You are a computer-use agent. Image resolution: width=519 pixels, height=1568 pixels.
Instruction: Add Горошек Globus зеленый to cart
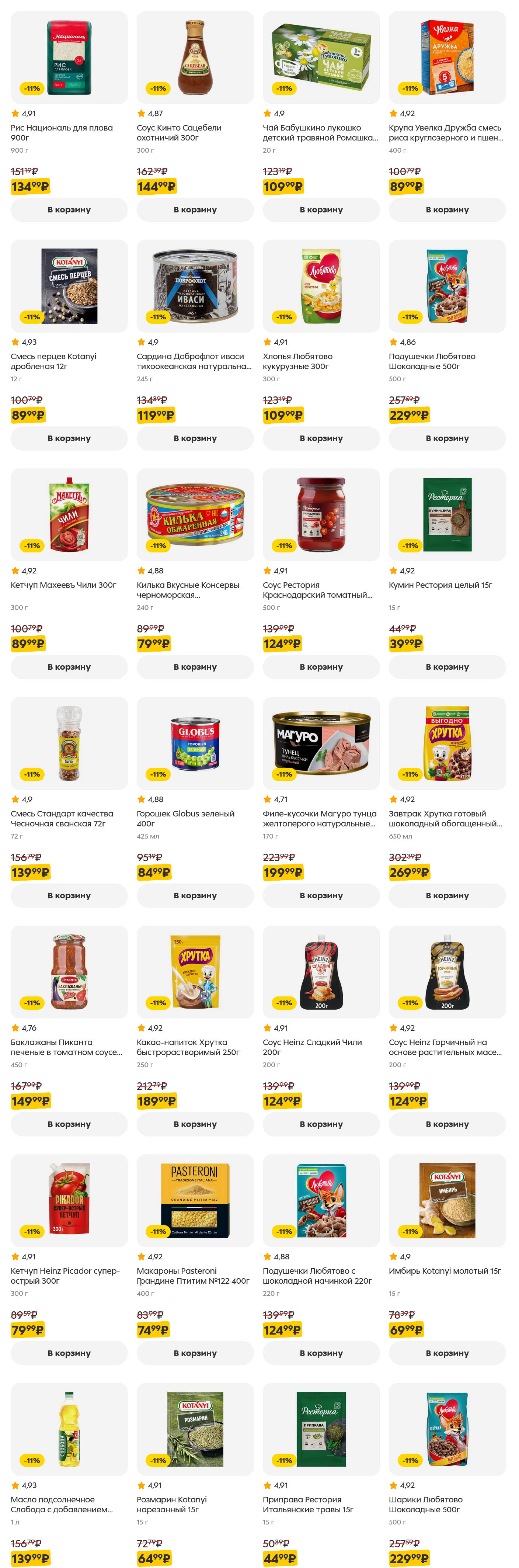click(x=195, y=895)
